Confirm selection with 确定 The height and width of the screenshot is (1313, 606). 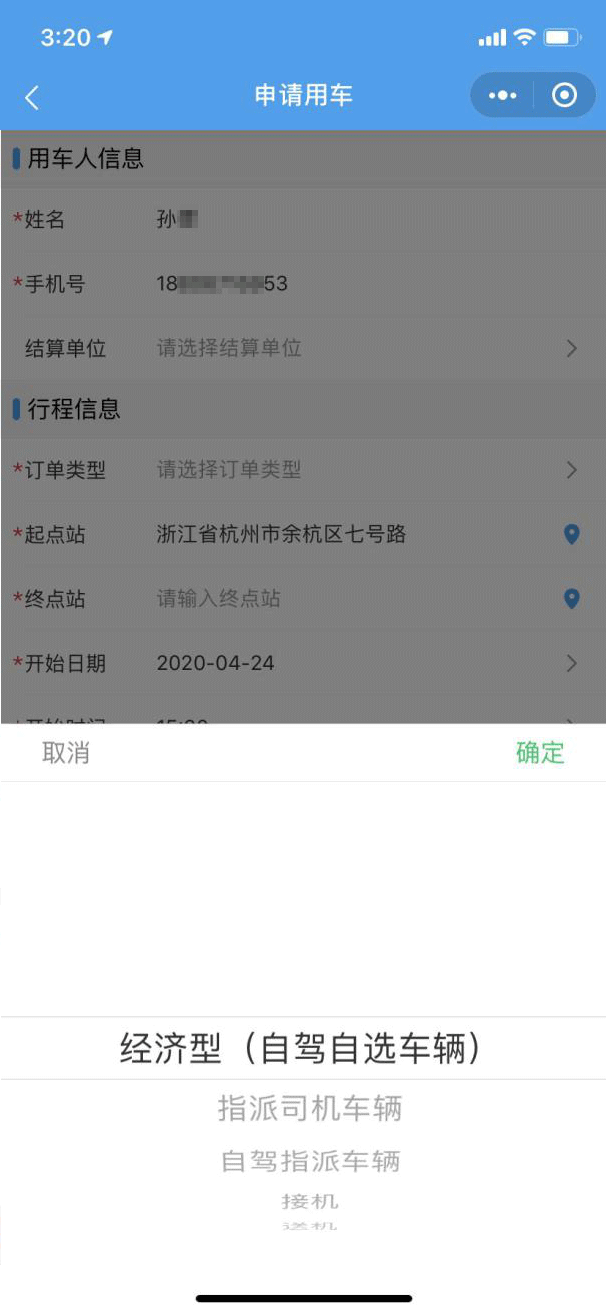point(540,753)
